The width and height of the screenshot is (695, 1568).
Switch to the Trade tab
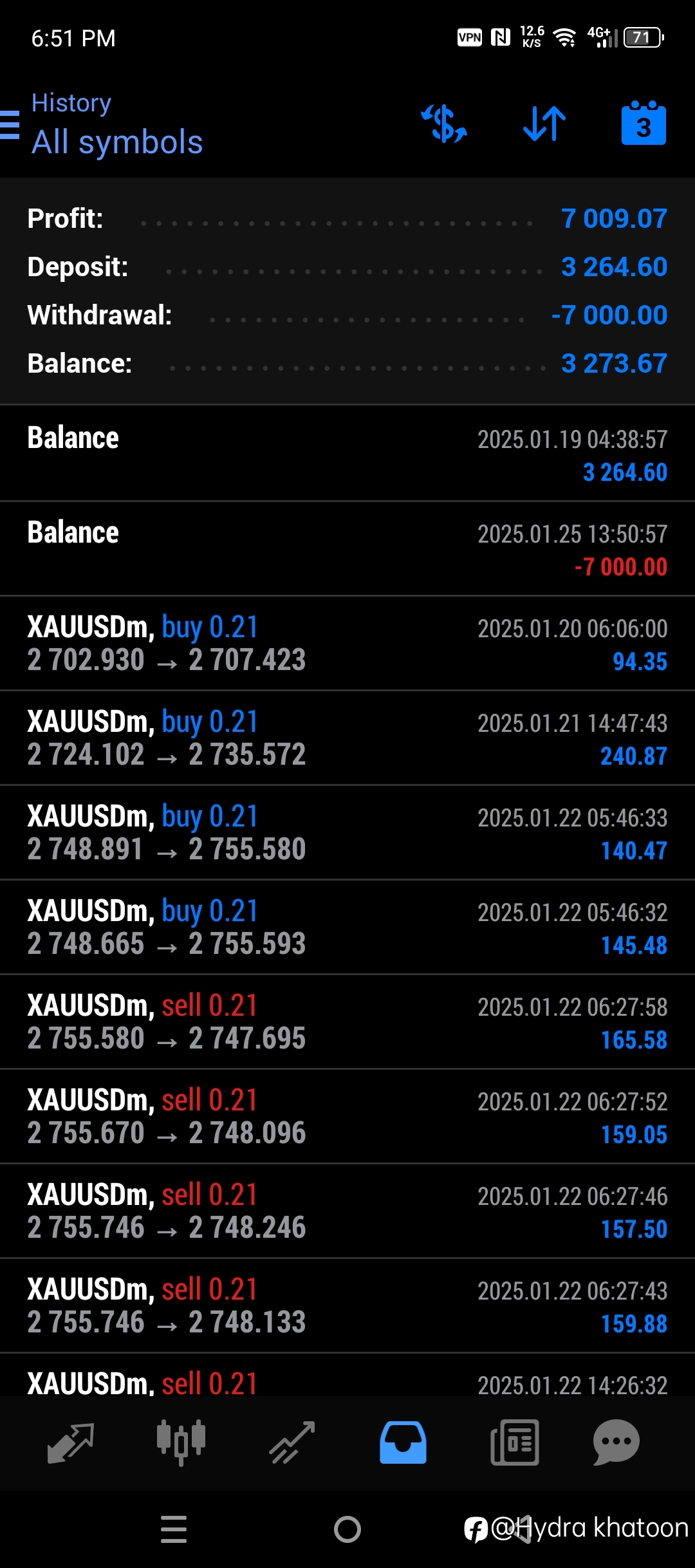coord(292,1442)
